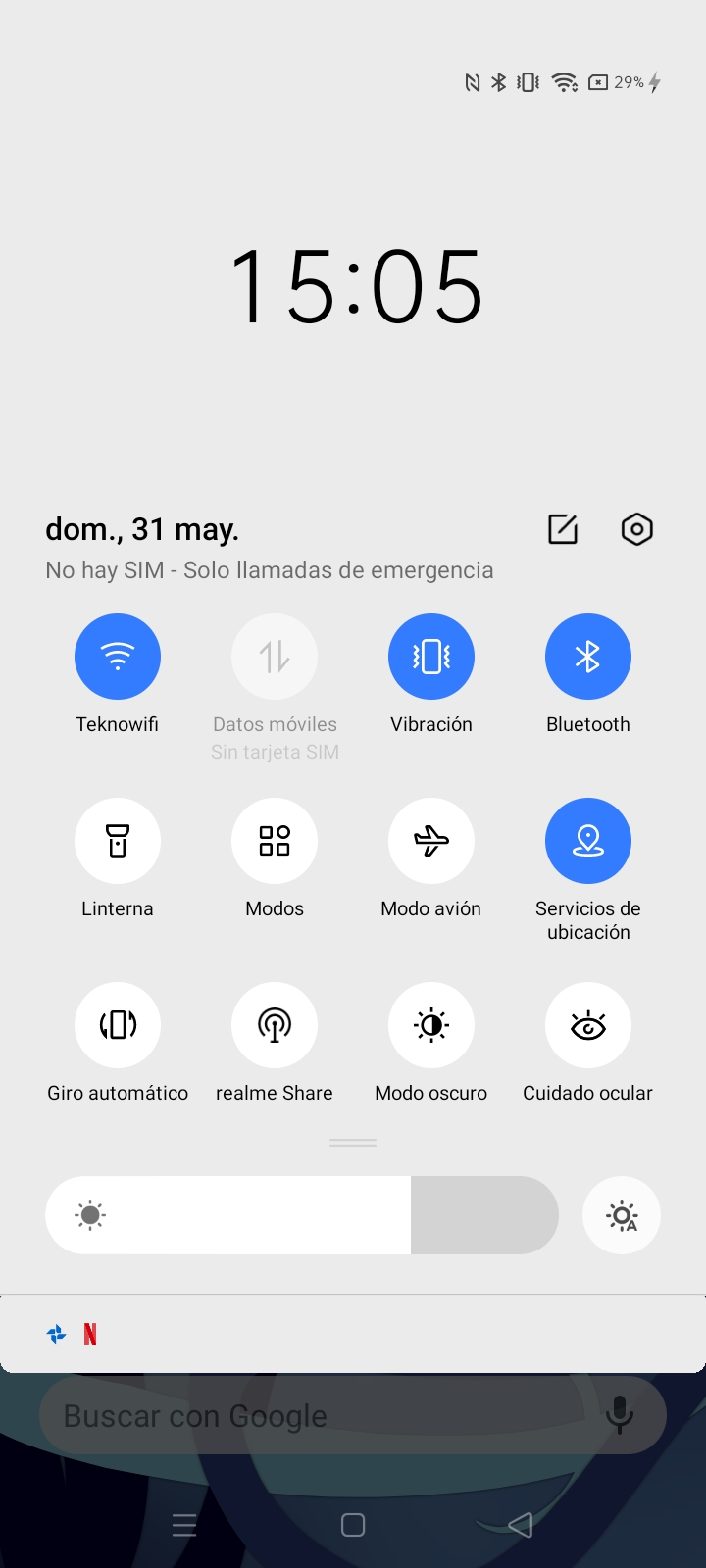Viewport: 706px width, 1568px height.
Task: Open system settings gear icon
Action: click(637, 529)
